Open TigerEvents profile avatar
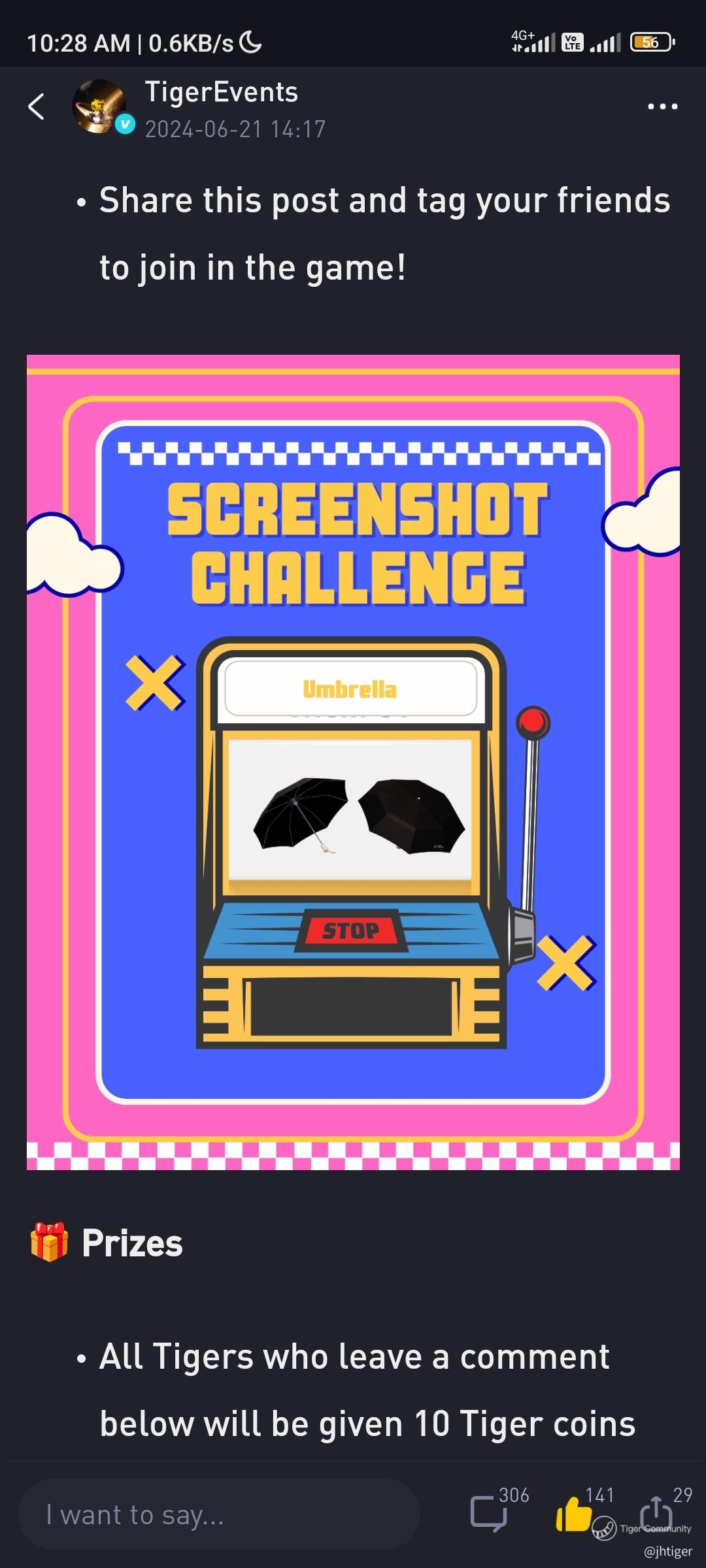The image size is (706, 1568). (x=99, y=106)
